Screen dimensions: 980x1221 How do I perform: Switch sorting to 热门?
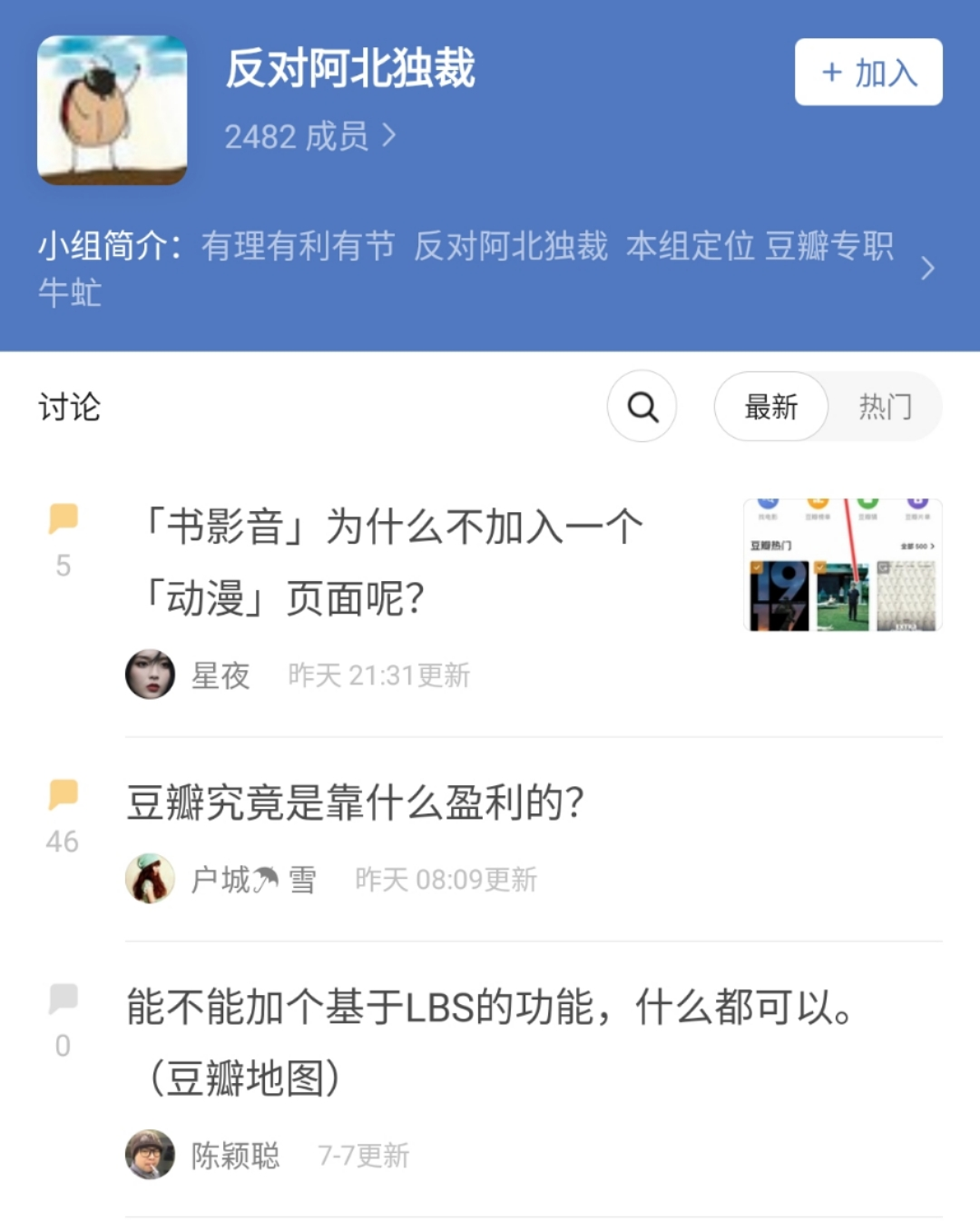pyautogui.click(x=885, y=408)
